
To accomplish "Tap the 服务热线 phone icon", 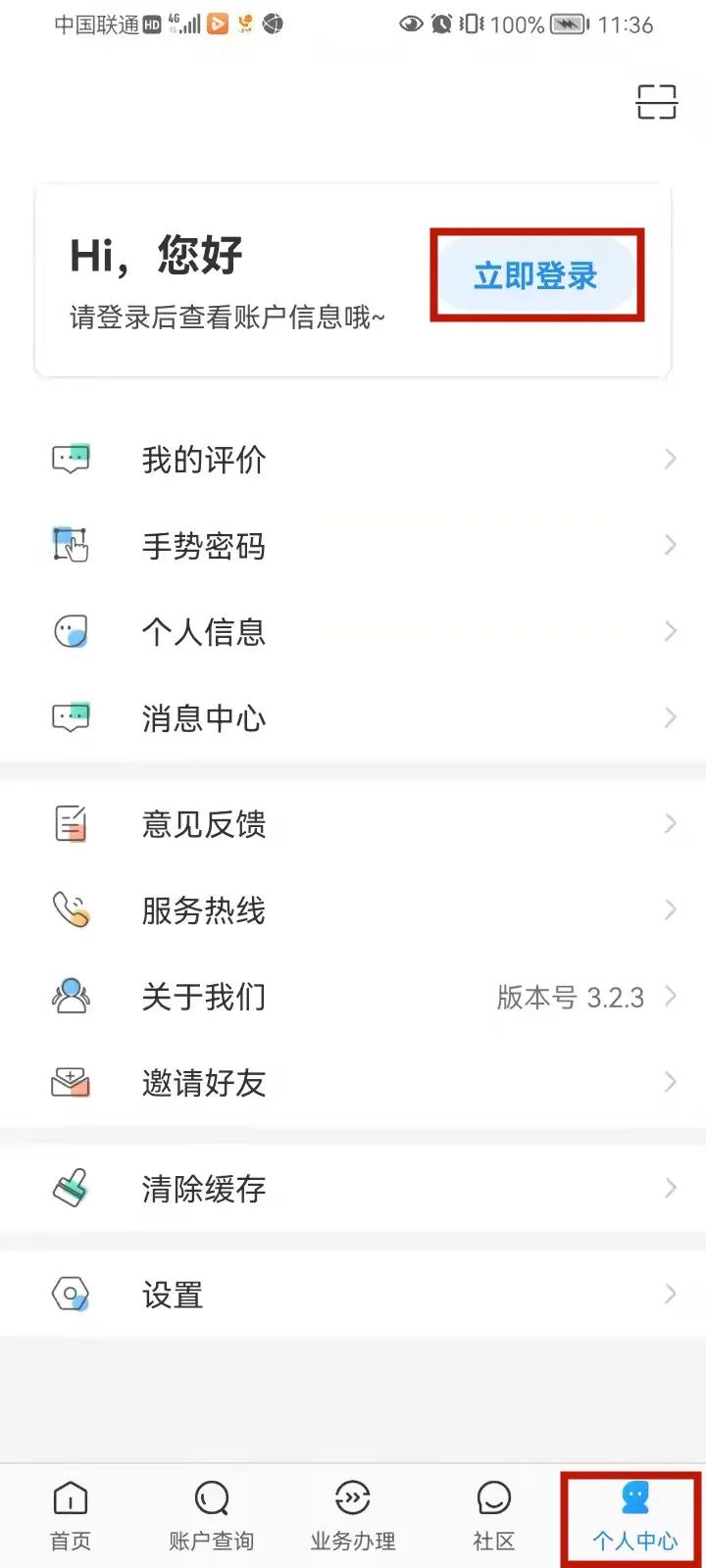I will (x=70, y=909).
